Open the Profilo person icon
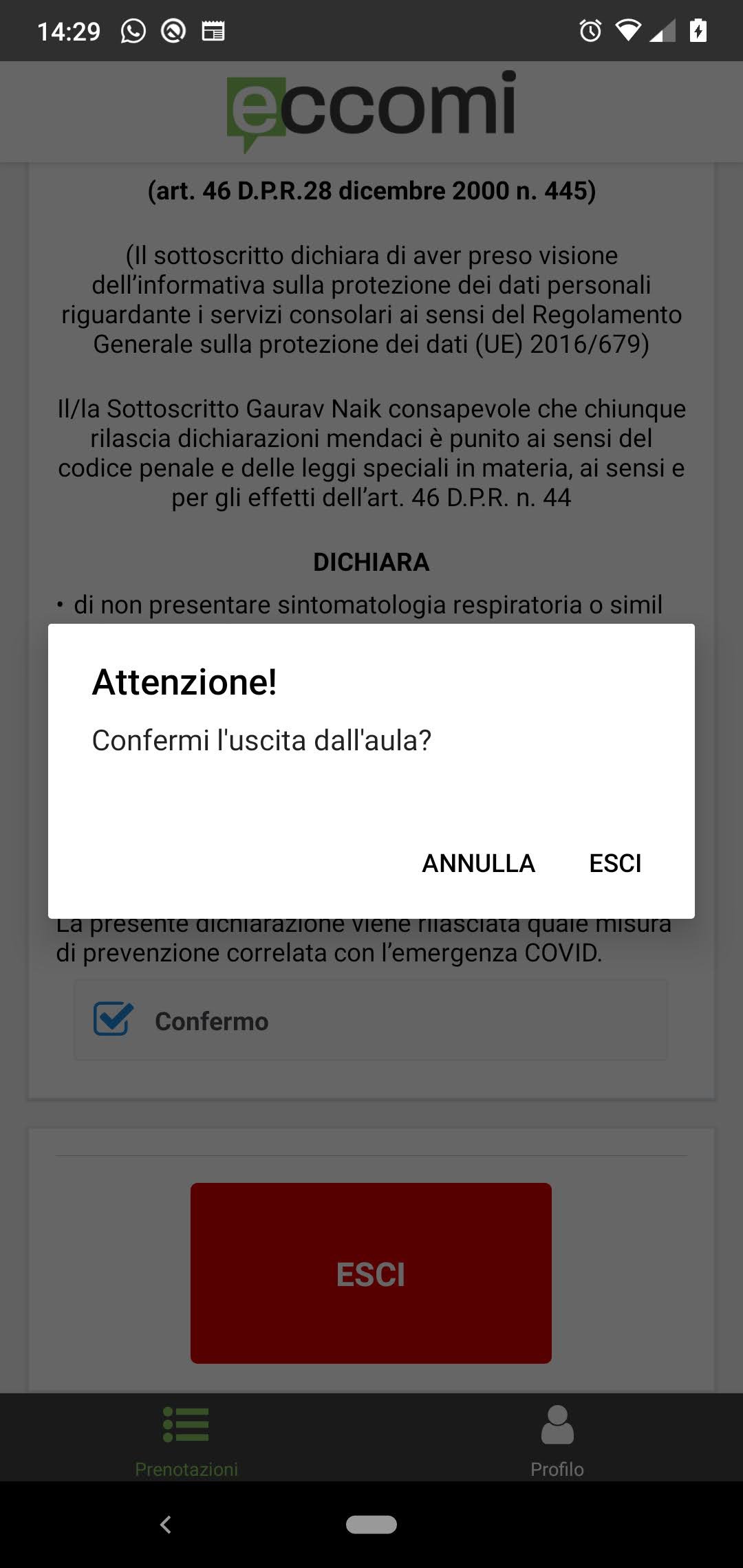 tap(557, 1425)
